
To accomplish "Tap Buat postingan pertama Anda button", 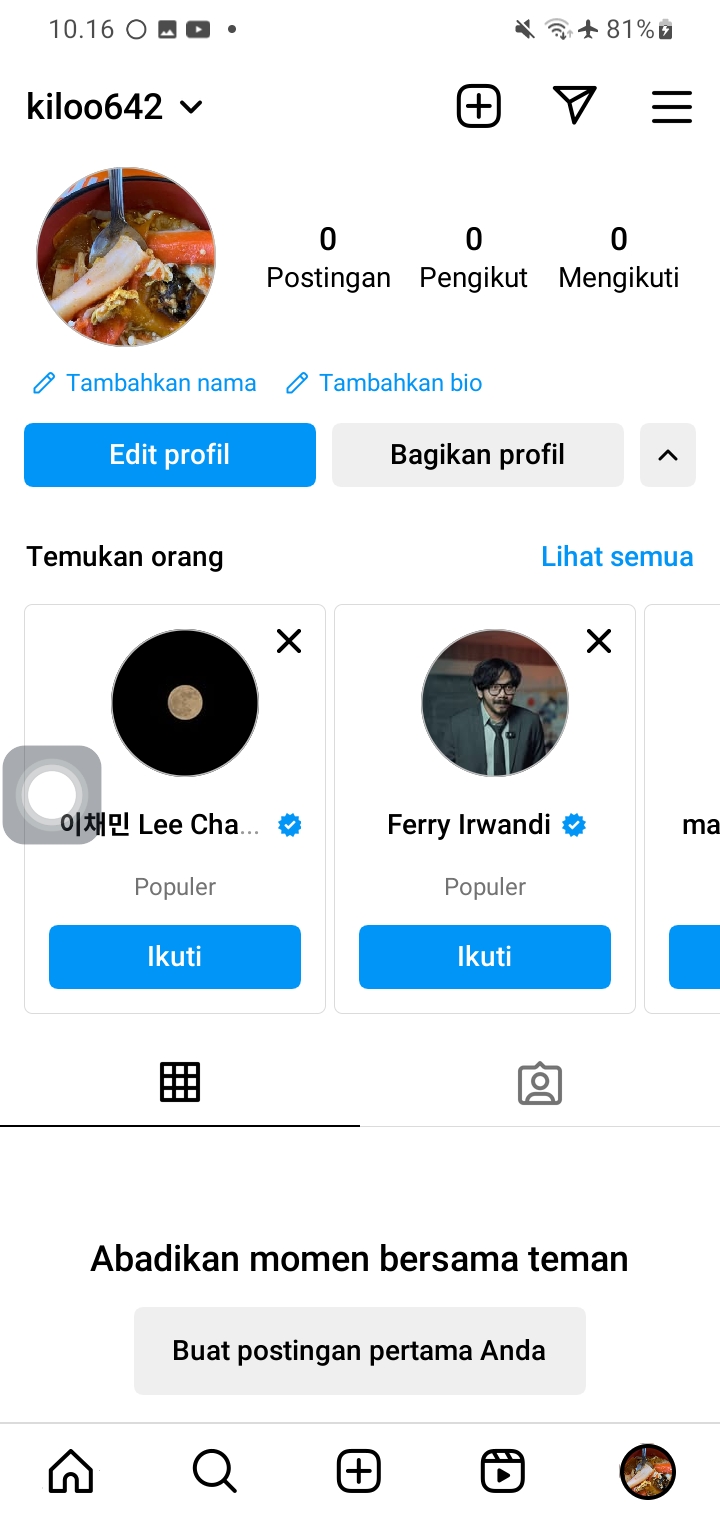I will click(x=360, y=1351).
